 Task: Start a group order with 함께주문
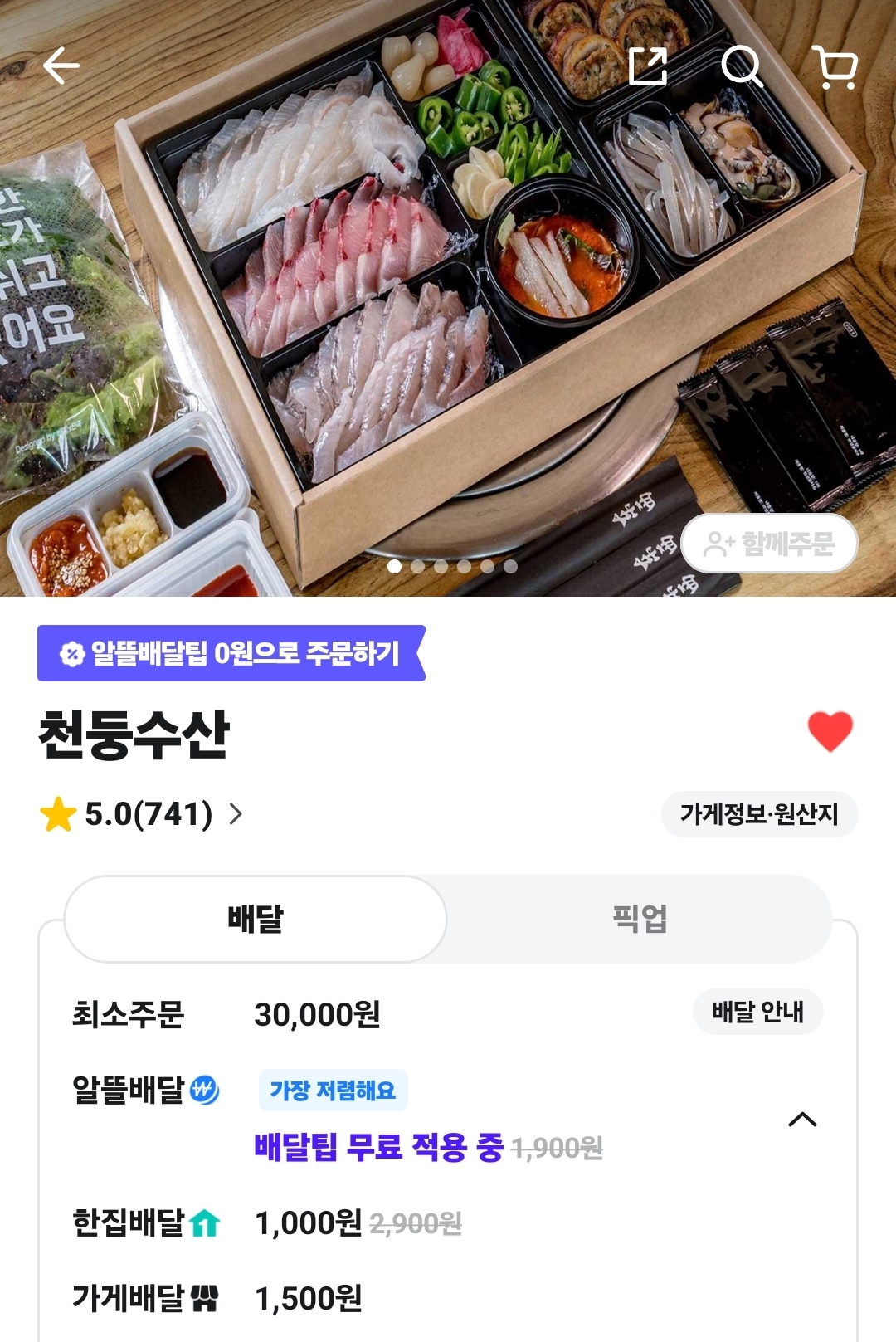click(x=769, y=544)
